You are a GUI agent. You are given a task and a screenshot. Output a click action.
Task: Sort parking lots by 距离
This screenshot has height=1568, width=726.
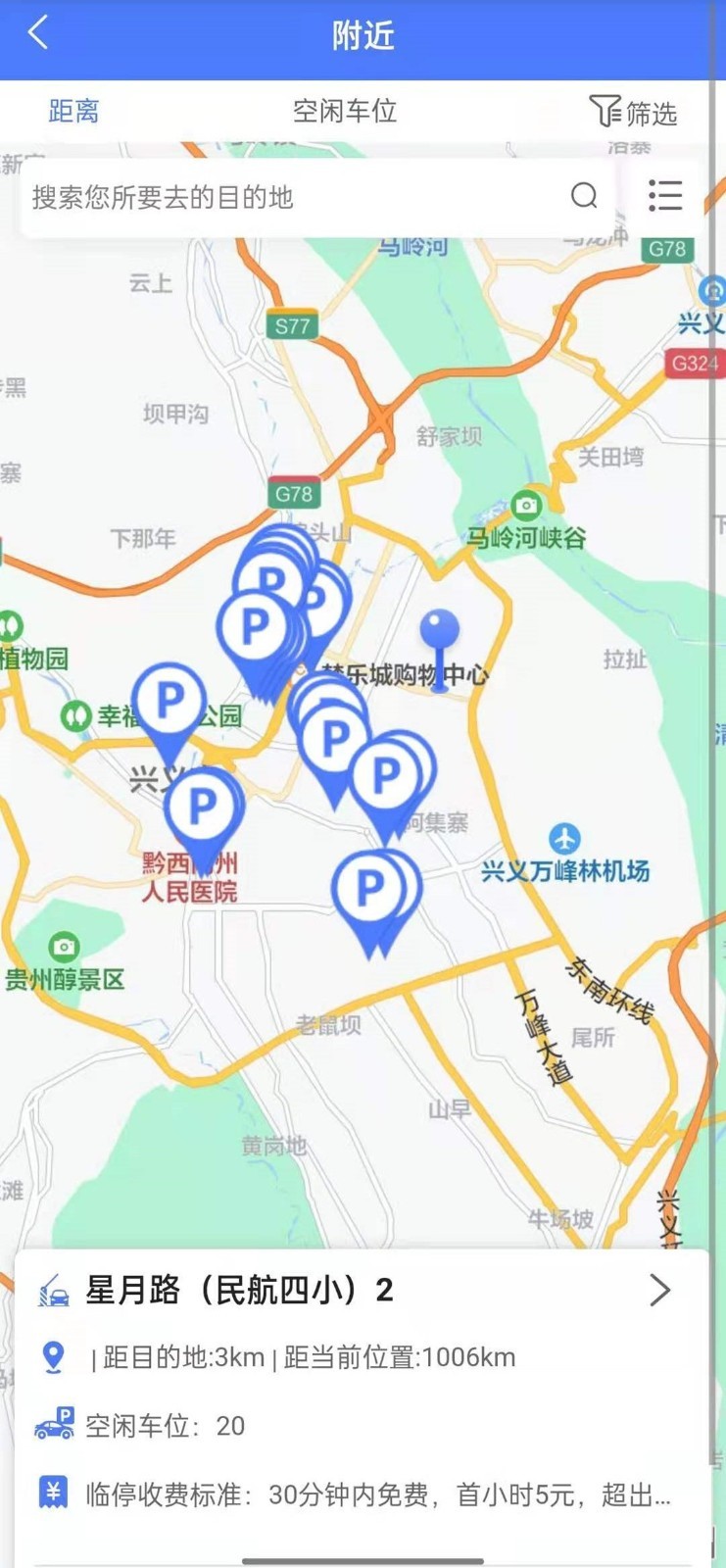coord(74,112)
